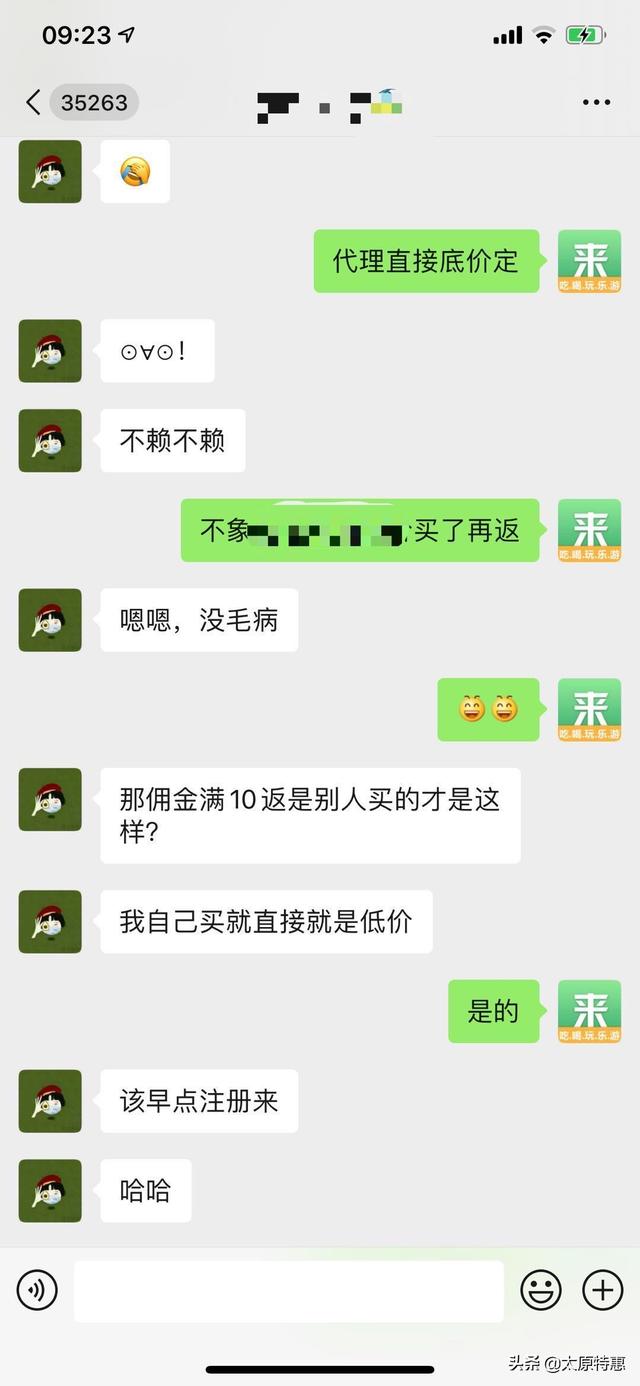This screenshot has height=1386, width=640.
Task: Focus the message text field
Action: (x=289, y=1291)
